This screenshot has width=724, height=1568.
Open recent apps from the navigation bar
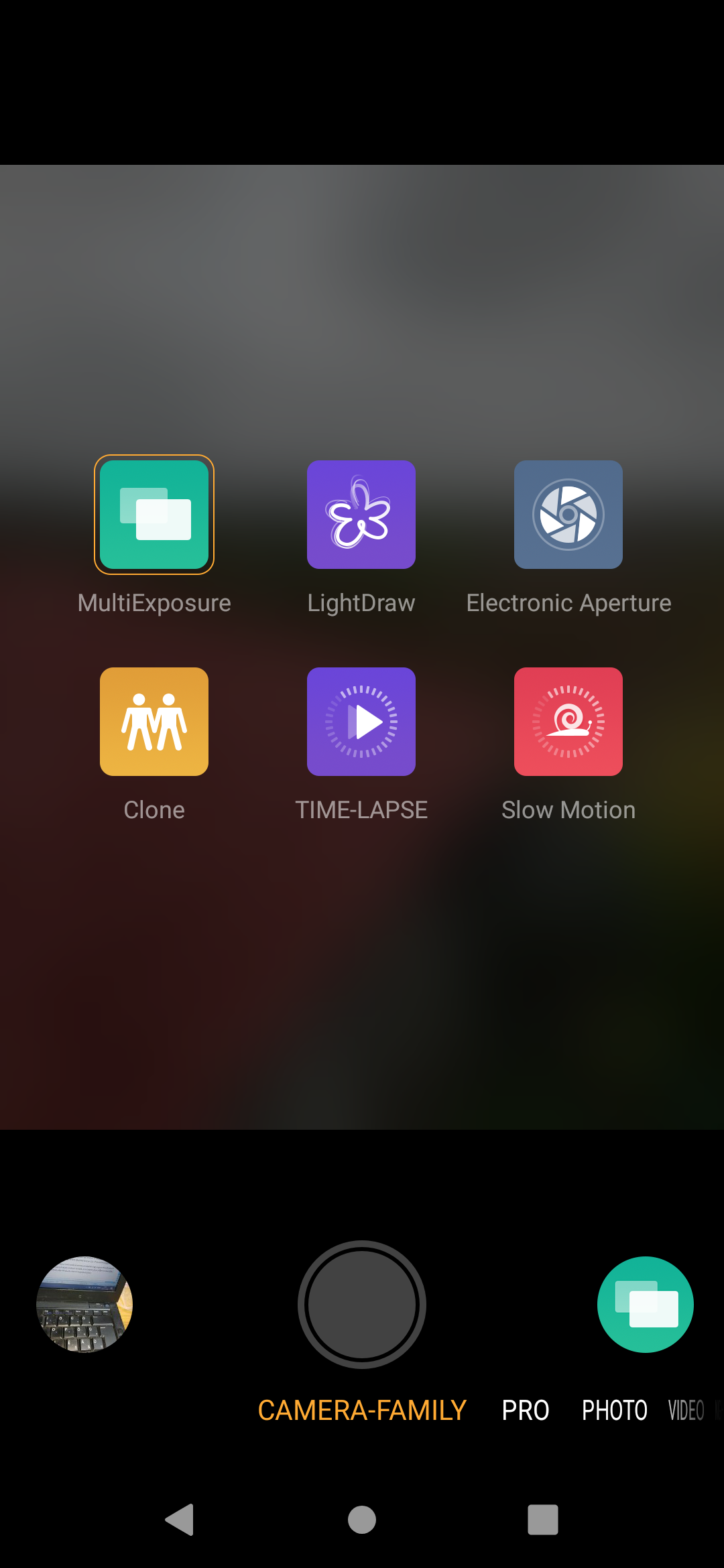pyautogui.click(x=543, y=1519)
